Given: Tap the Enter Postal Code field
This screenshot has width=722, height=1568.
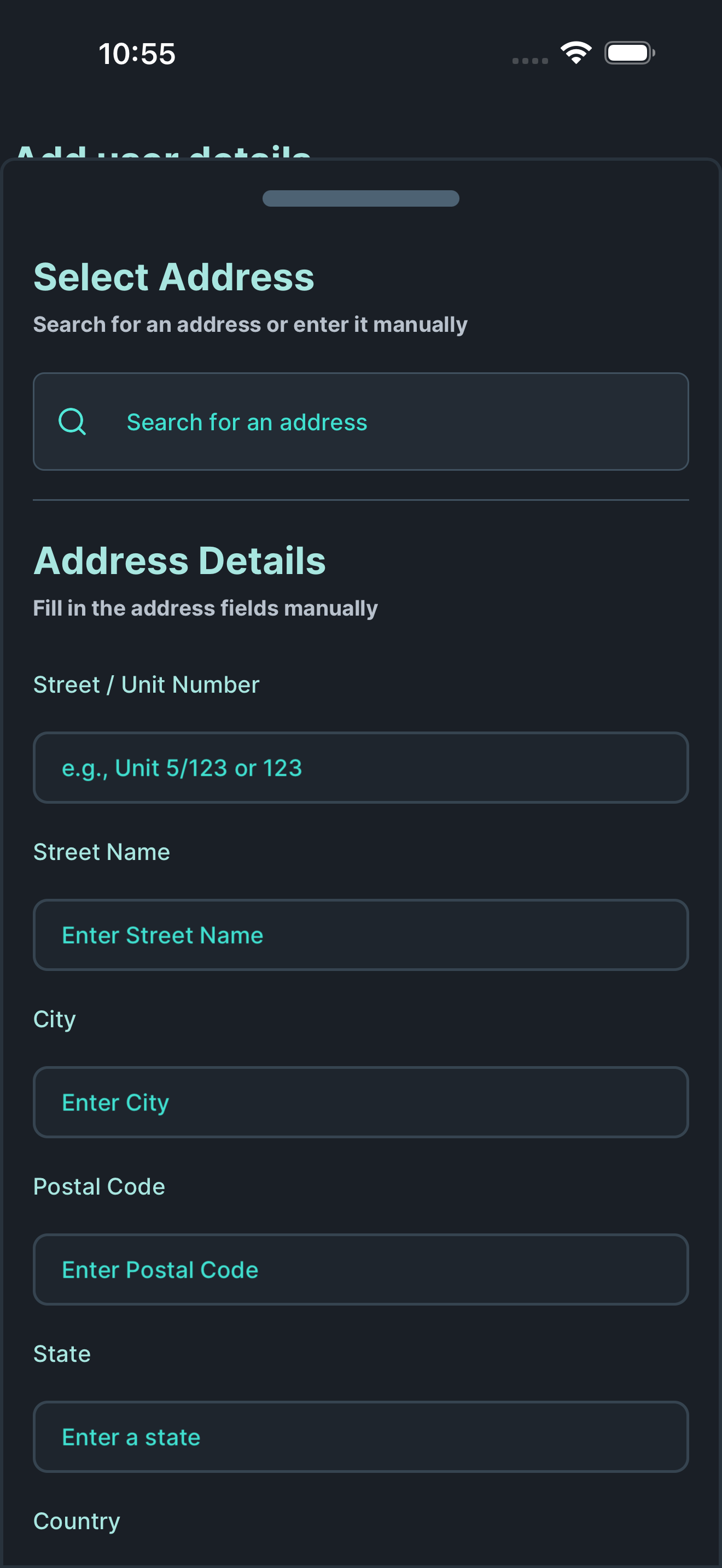Looking at the screenshot, I should [360, 1269].
